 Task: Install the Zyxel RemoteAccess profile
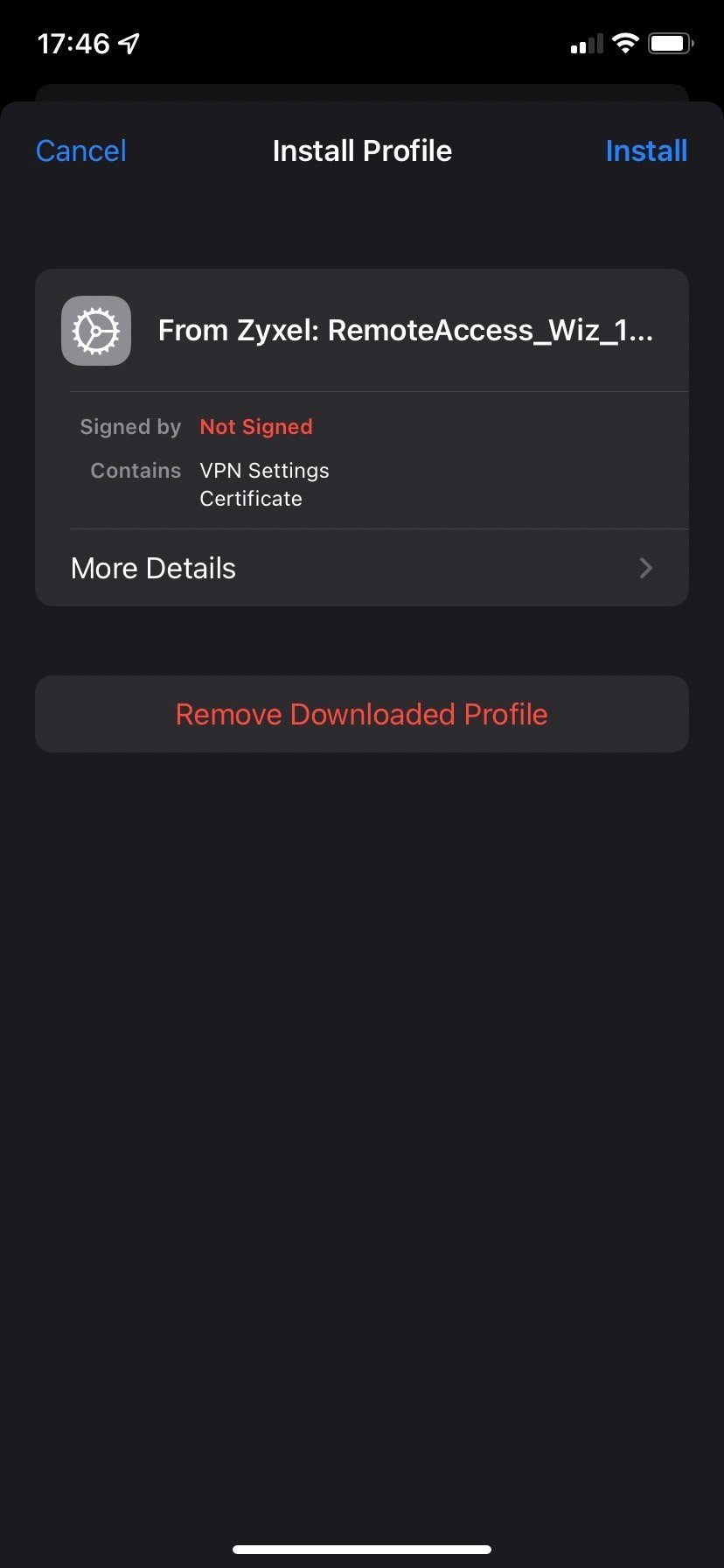[645, 151]
